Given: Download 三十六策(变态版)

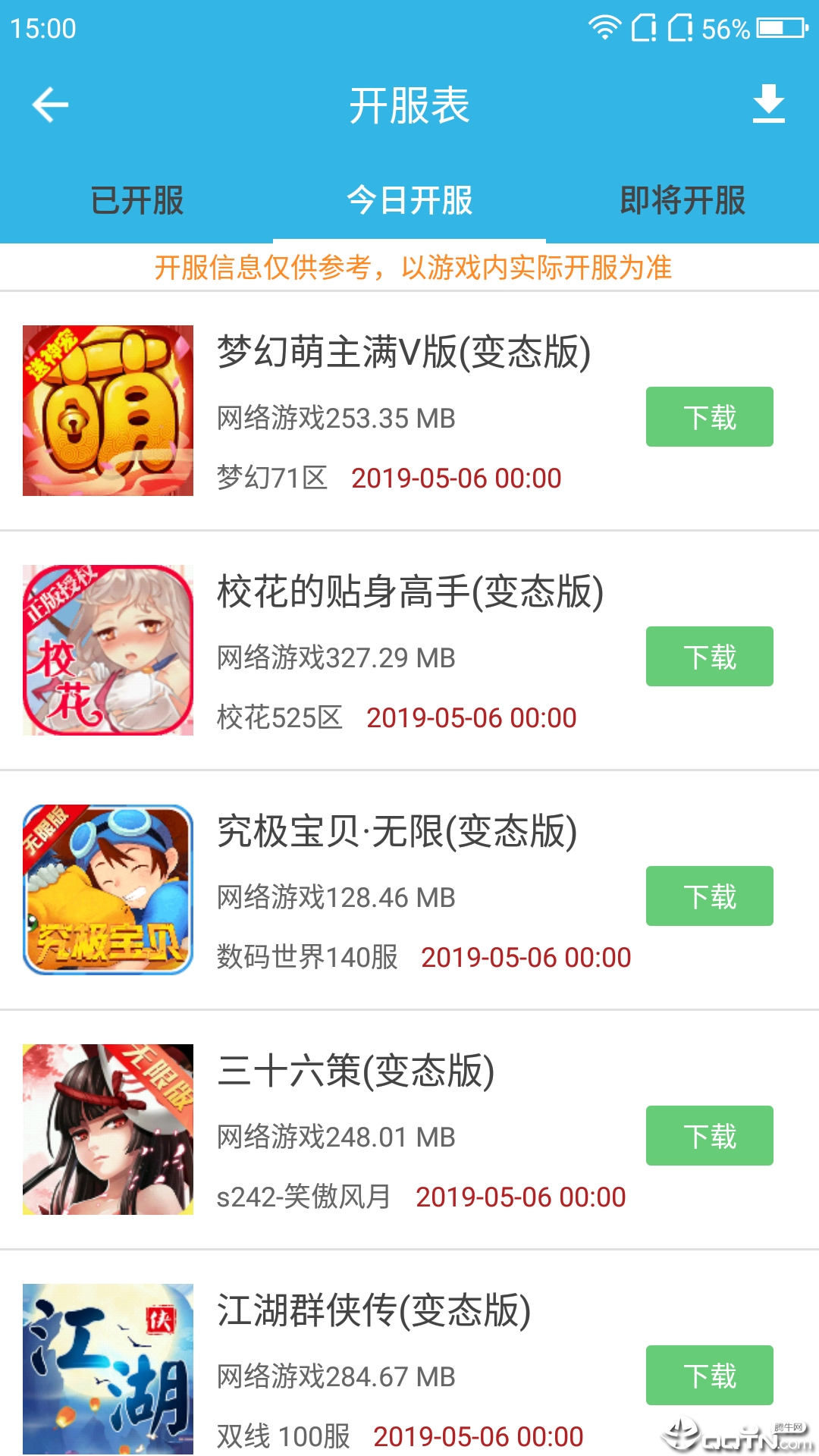Looking at the screenshot, I should [x=709, y=1136].
